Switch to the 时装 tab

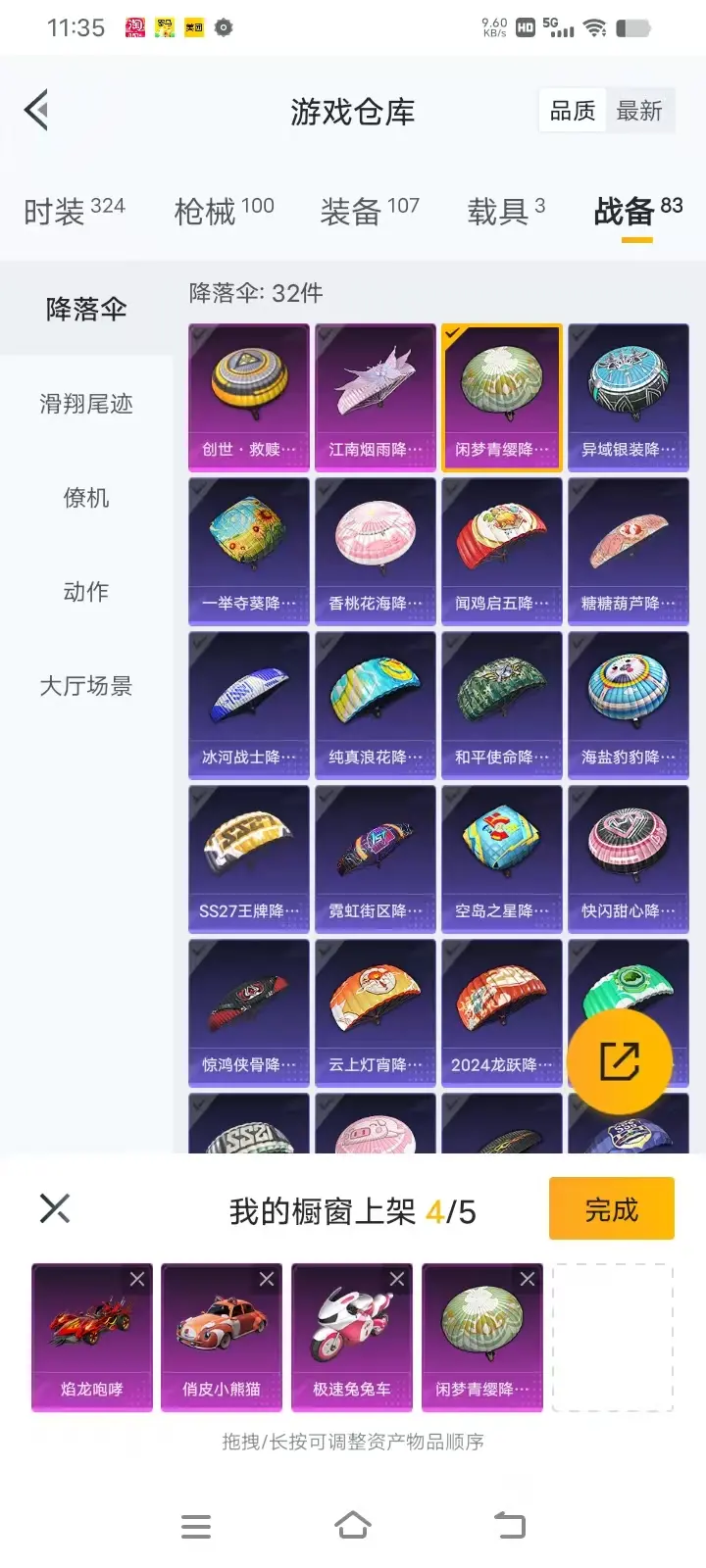coord(75,211)
